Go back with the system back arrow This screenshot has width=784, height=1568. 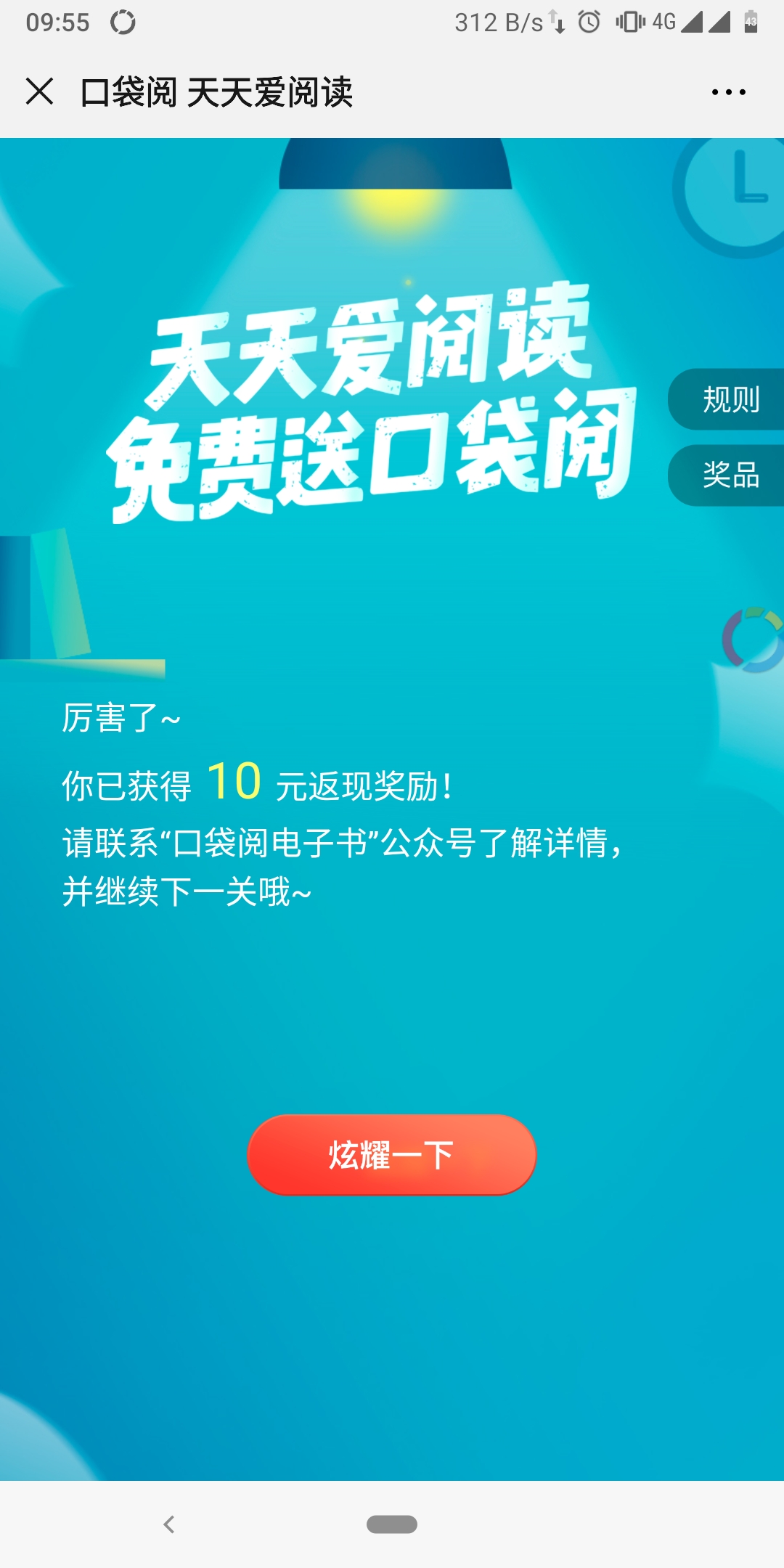pos(169,1524)
